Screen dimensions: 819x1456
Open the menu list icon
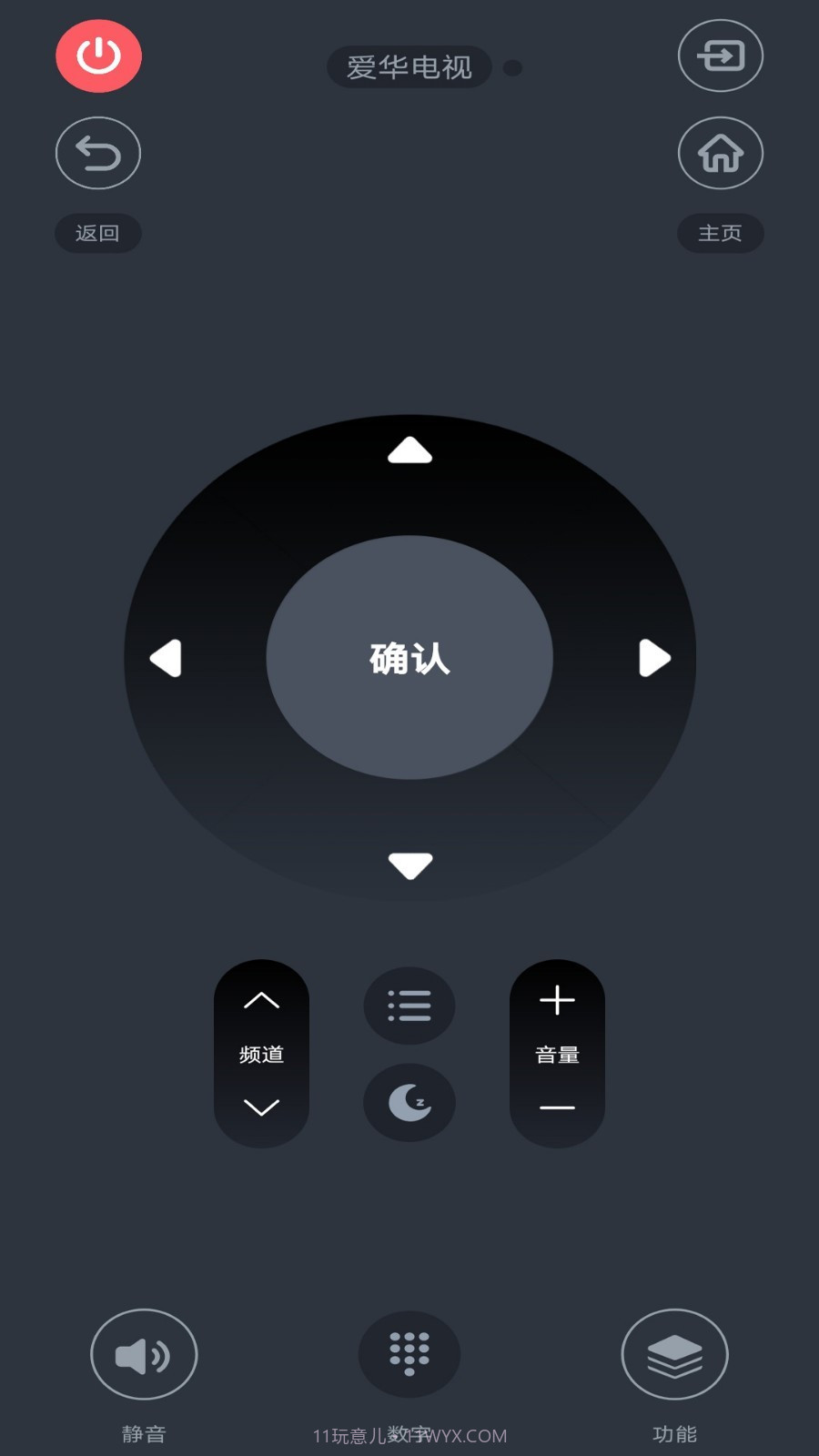click(x=409, y=1006)
